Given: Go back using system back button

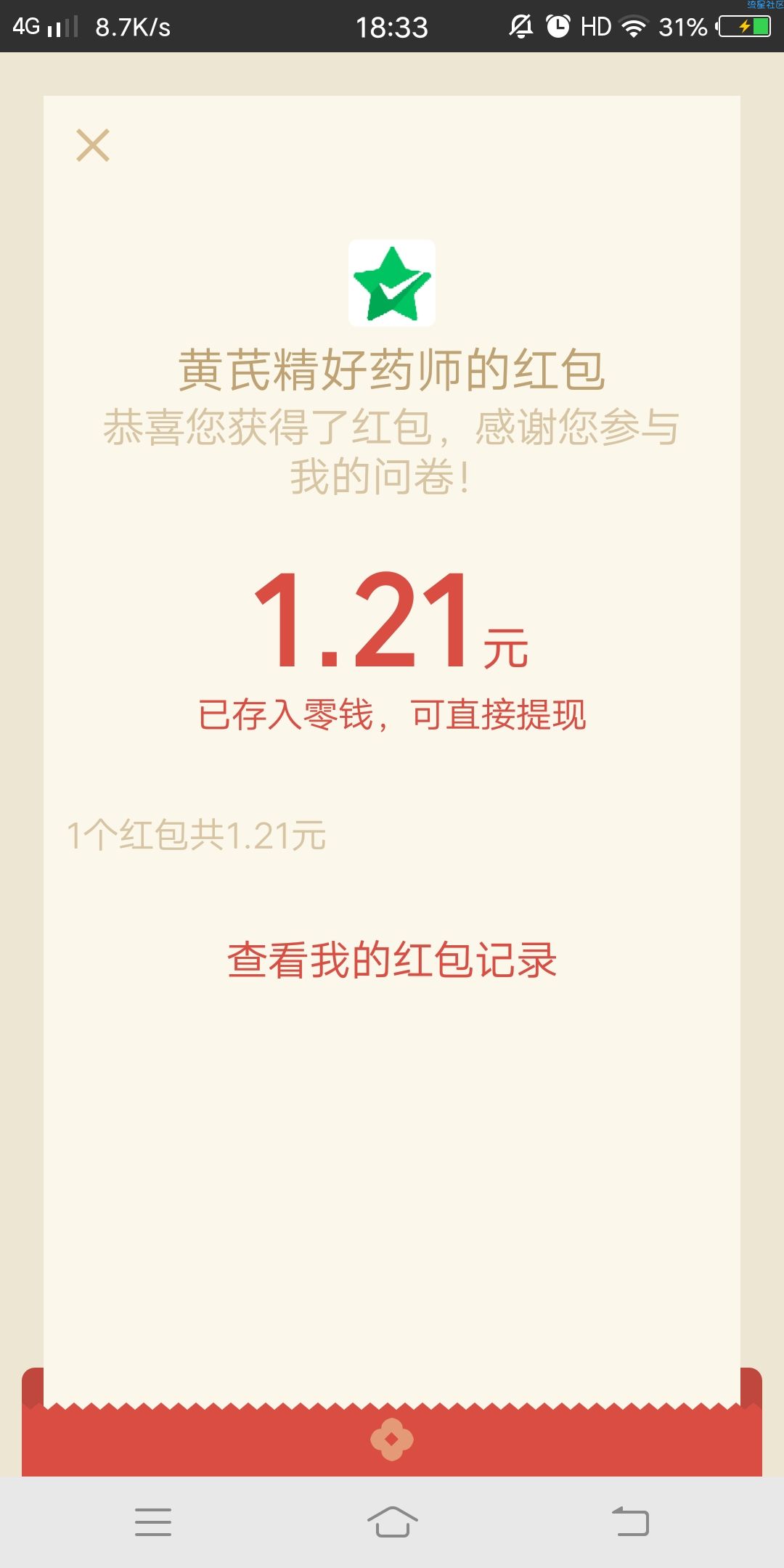Looking at the screenshot, I should pyautogui.click(x=630, y=1522).
